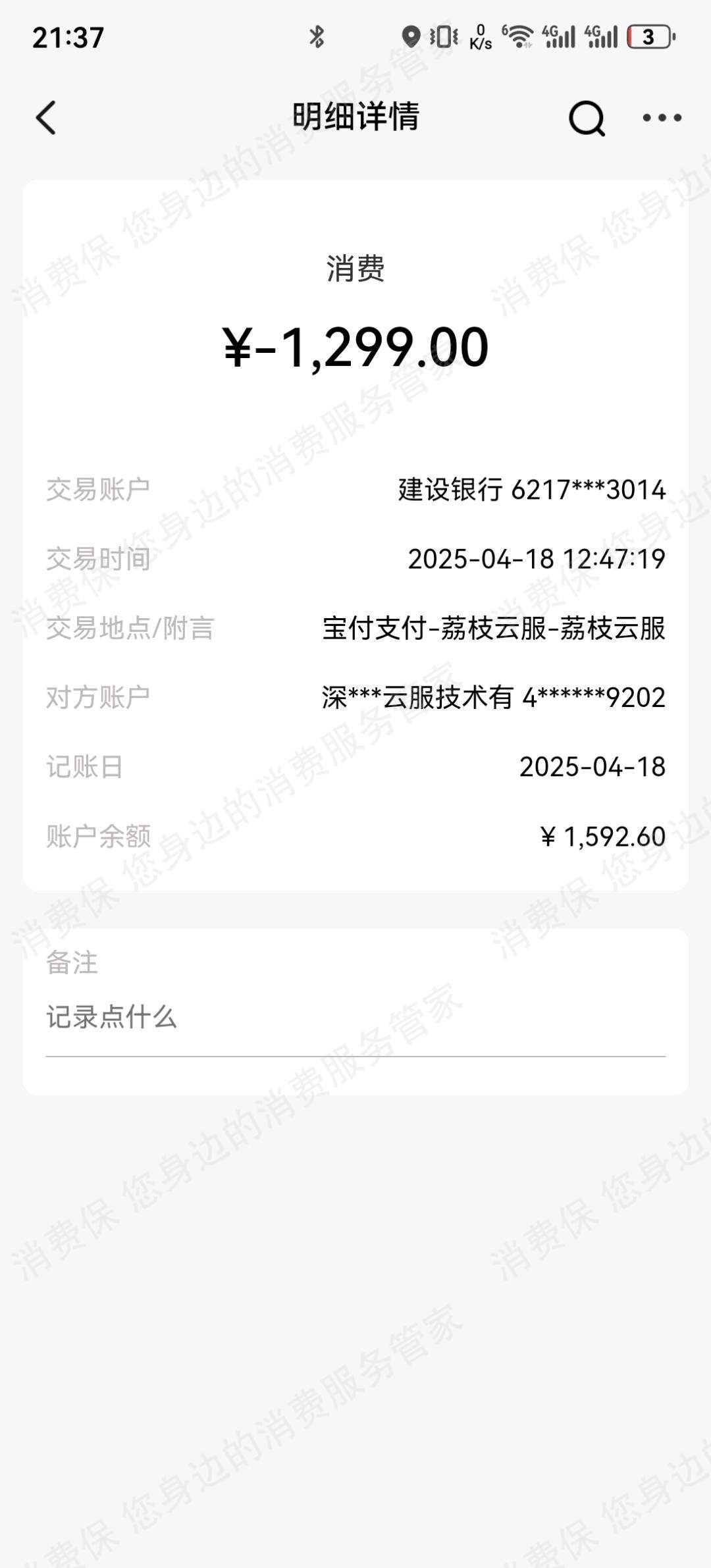The height and width of the screenshot is (1568, 711).
Task: Tap the Bluetooth status icon
Action: 318,38
